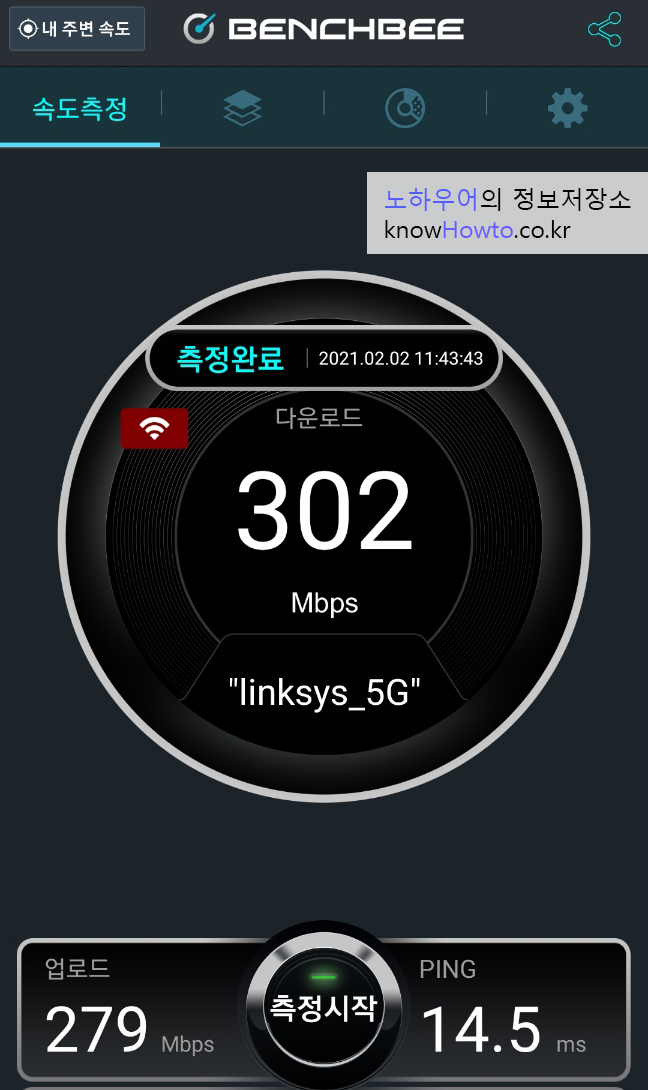Start measurement with 측정시작 button
Image resolution: width=648 pixels, height=1090 pixels.
coord(323,1007)
